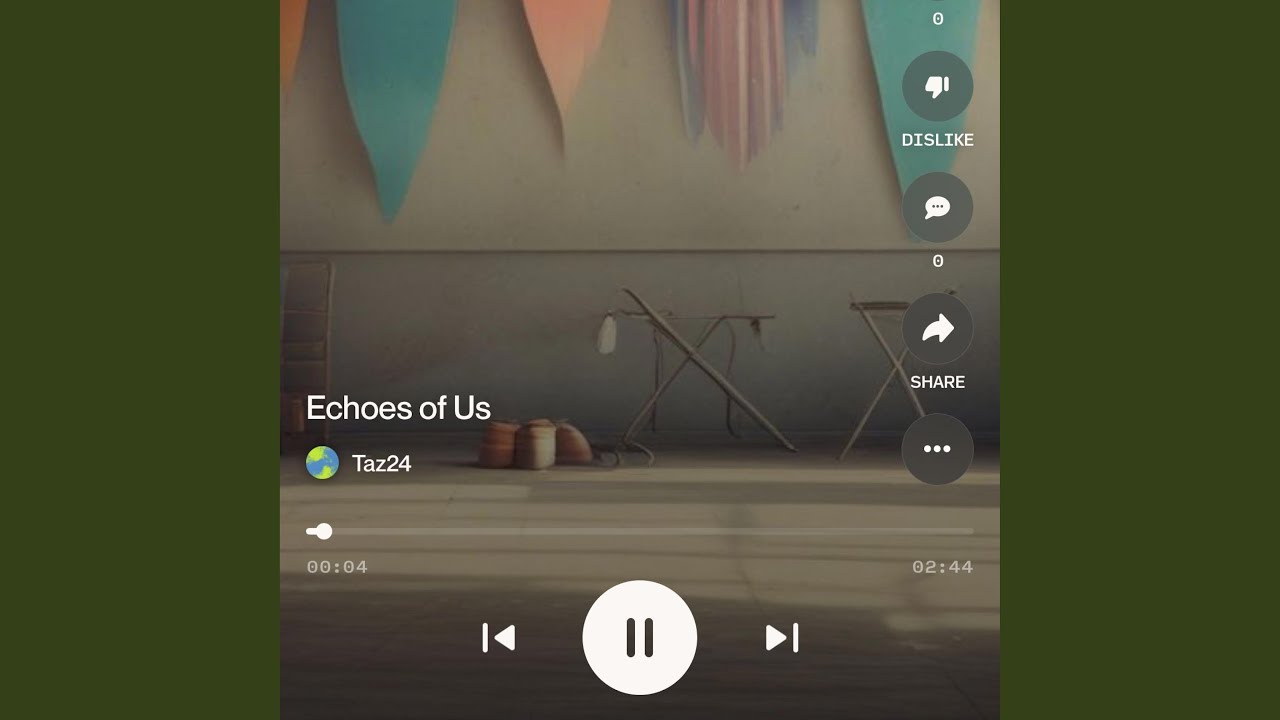Pause the Echoes of Us track
This screenshot has height=720, width=1280.
639,637
